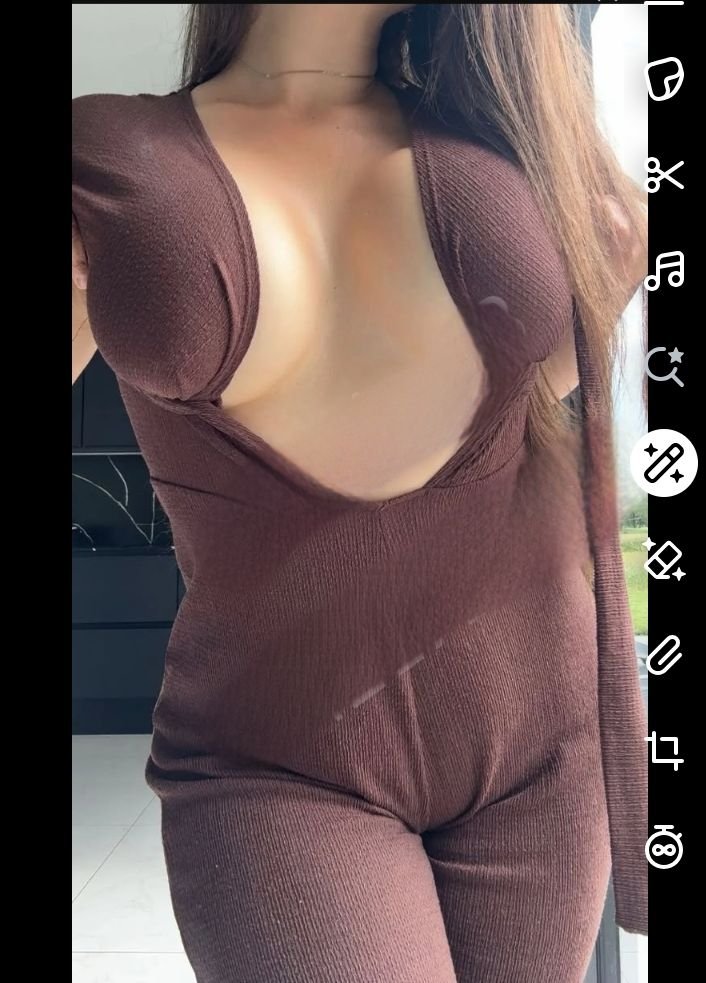The height and width of the screenshot is (983, 706).
Task: Attach a link with the paperclip
Action: [664, 655]
